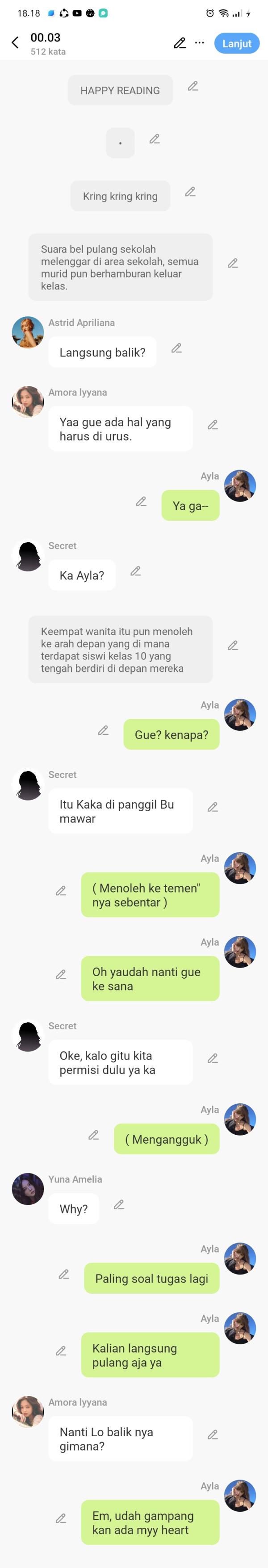Edit the 'Suara bel pulang sekolah' narration
Screen dimensions: 268x1568
233,263
